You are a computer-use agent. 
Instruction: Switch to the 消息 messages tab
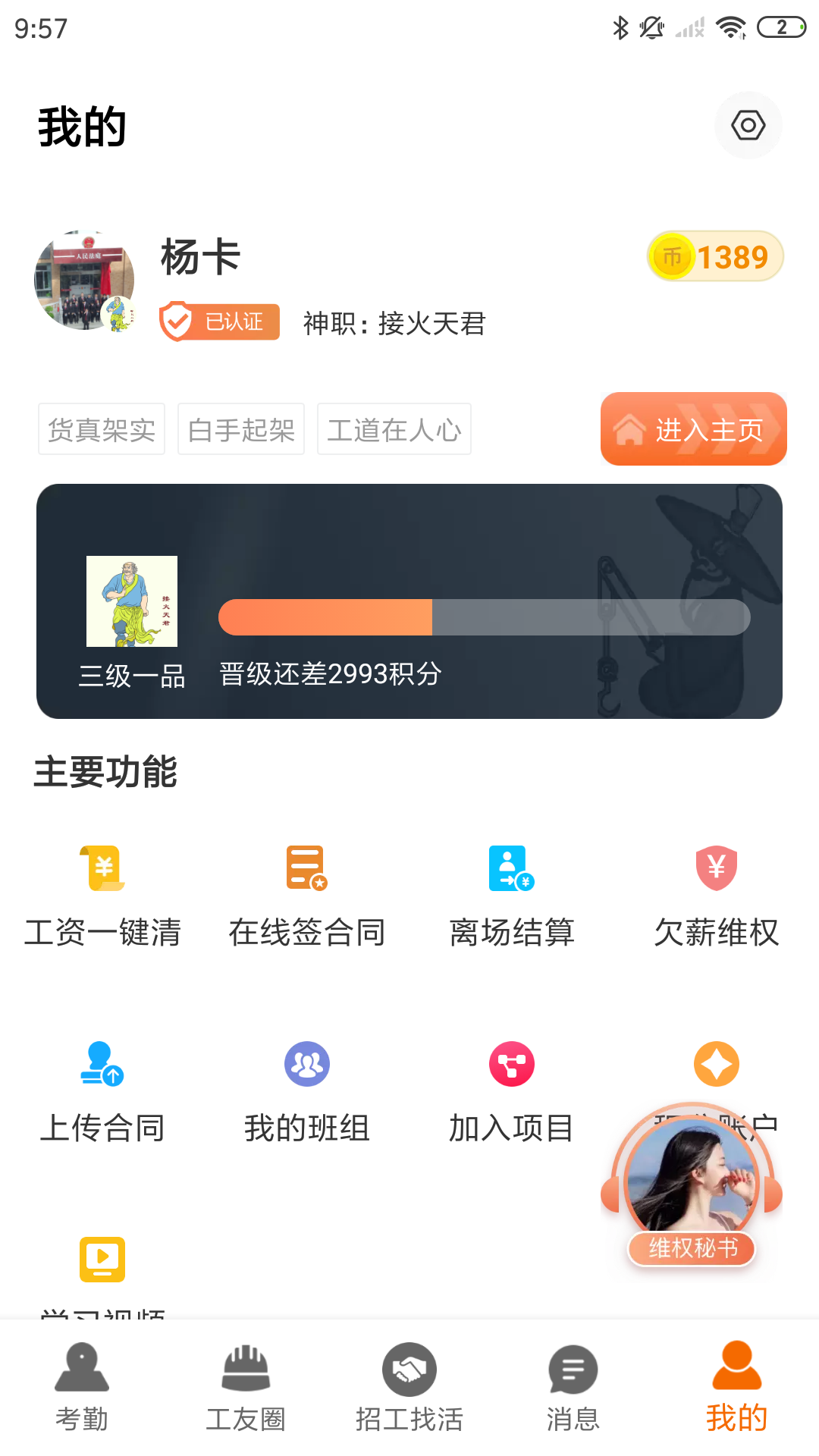573,1395
